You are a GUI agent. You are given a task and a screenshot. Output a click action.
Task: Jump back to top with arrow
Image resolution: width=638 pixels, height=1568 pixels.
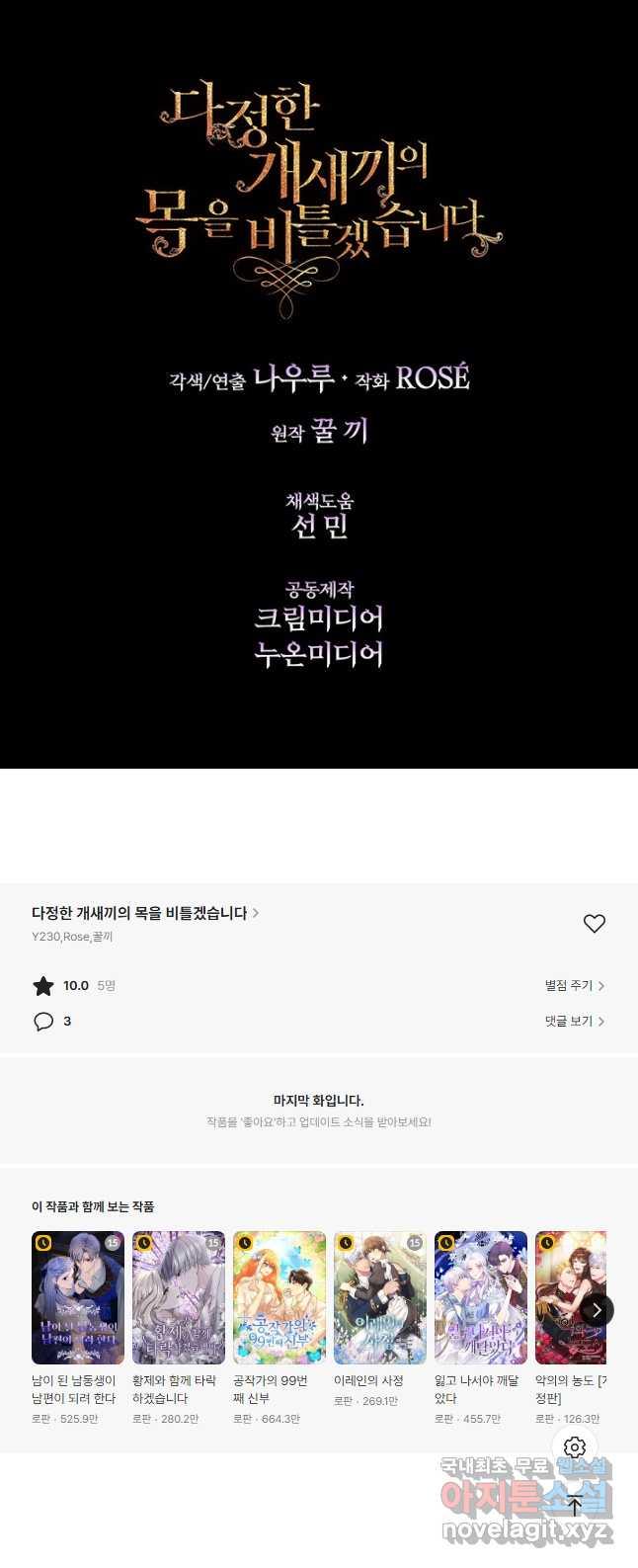(575, 1506)
